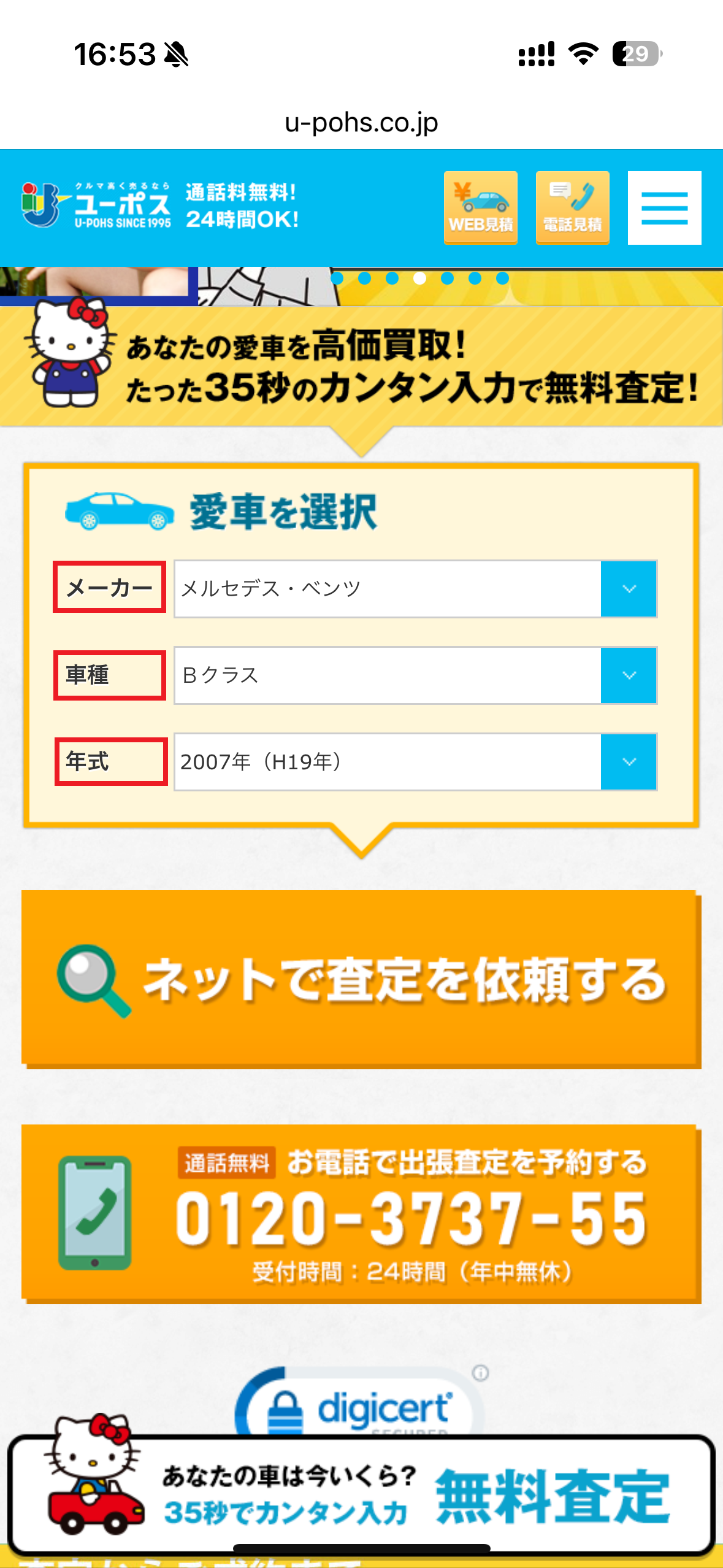The width and height of the screenshot is (723, 1568).
Task: Call 0120-3737-55 to book a visit appraisal
Action: tap(361, 1213)
